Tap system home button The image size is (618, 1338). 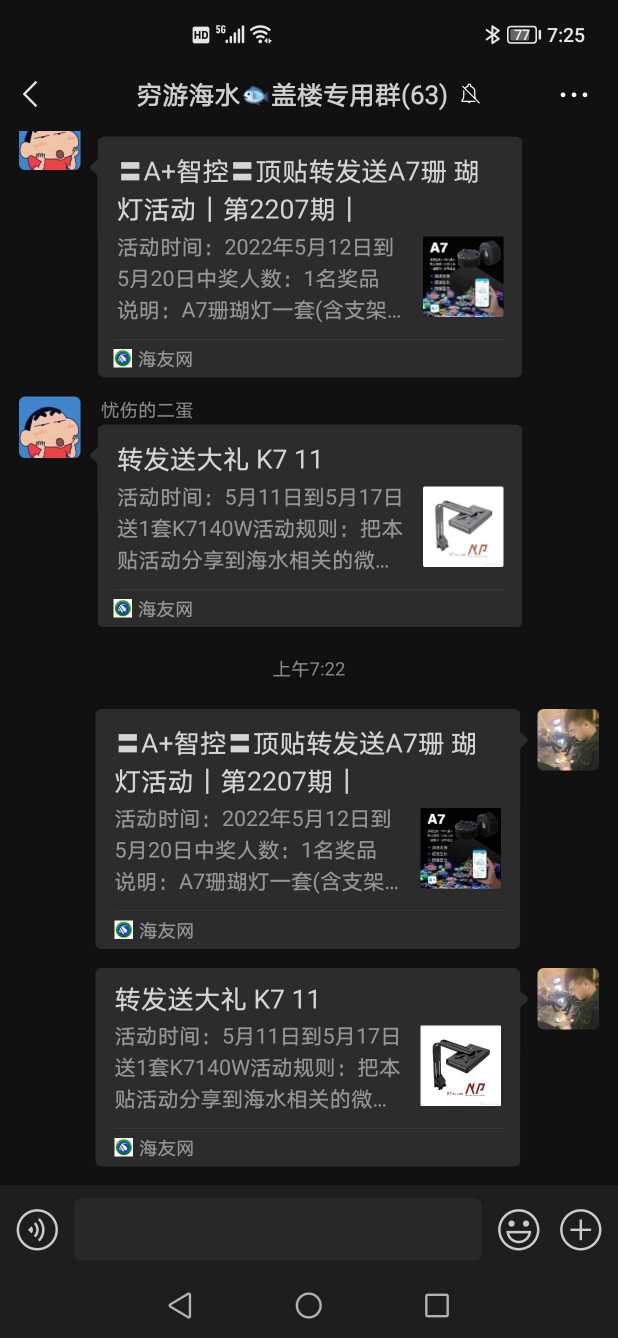[309, 1305]
